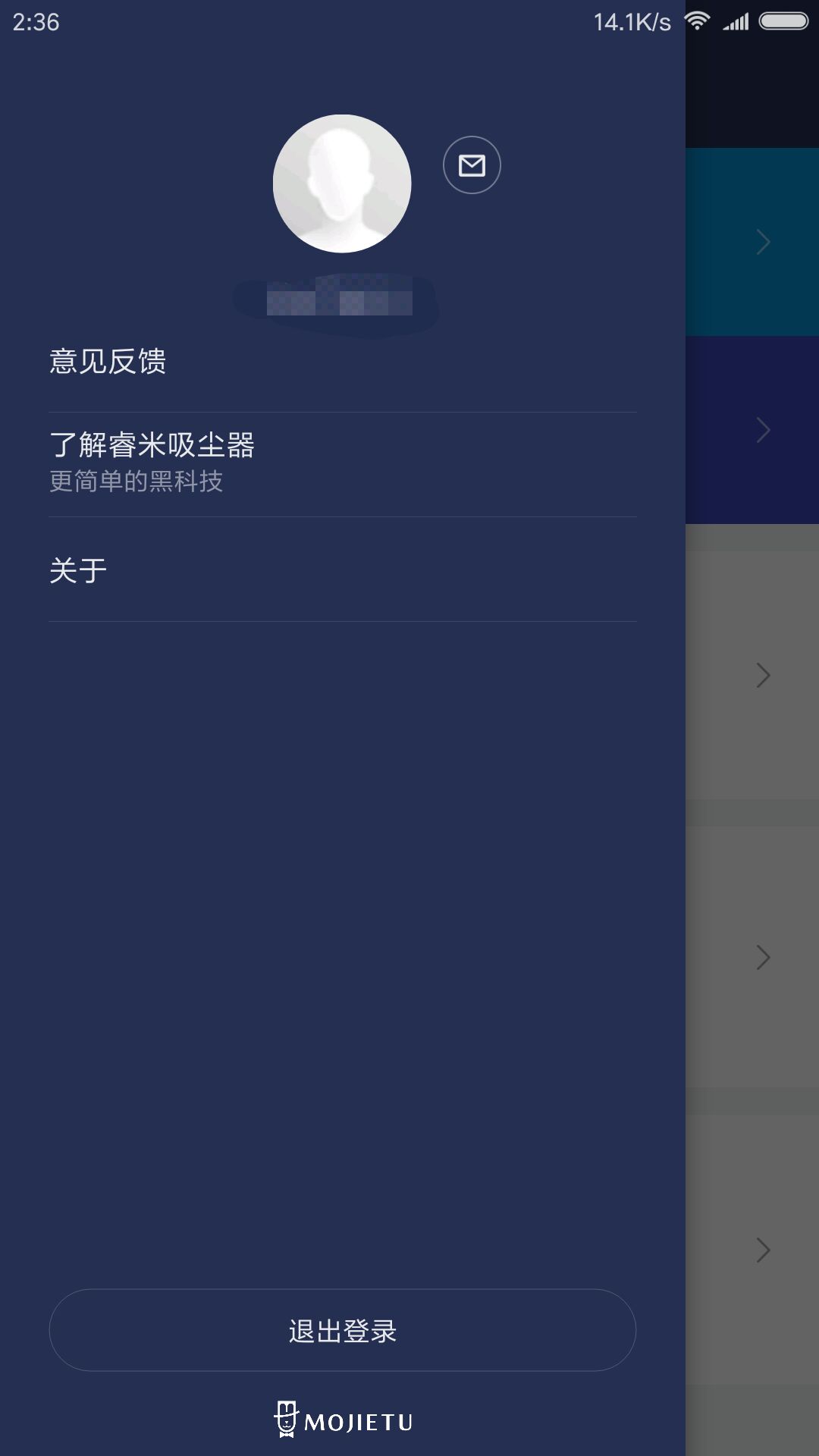Viewport: 819px width, 1456px height.
Task: Open the chevron beside the first gray section
Action: pos(761,673)
